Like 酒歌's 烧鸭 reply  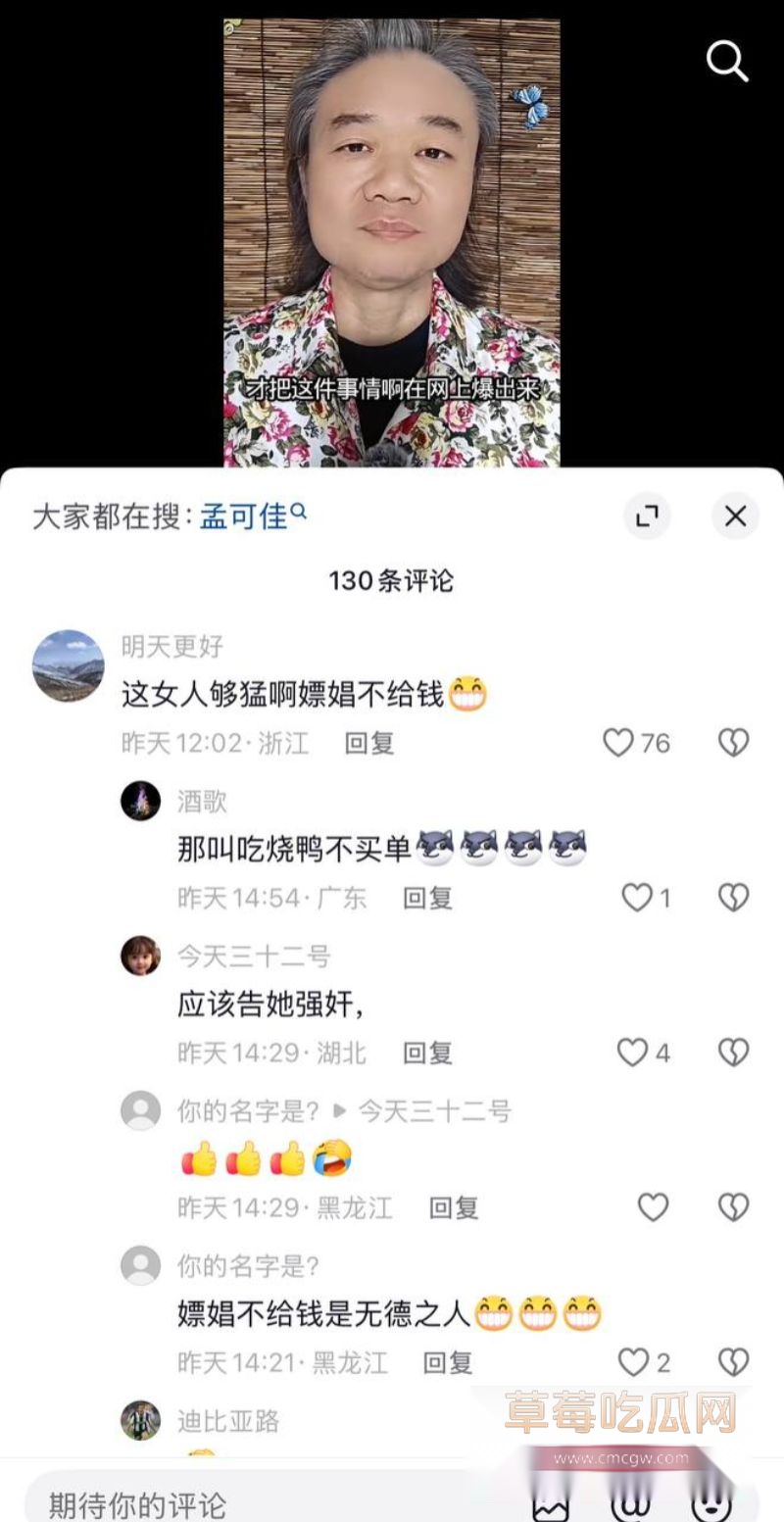coord(638,898)
